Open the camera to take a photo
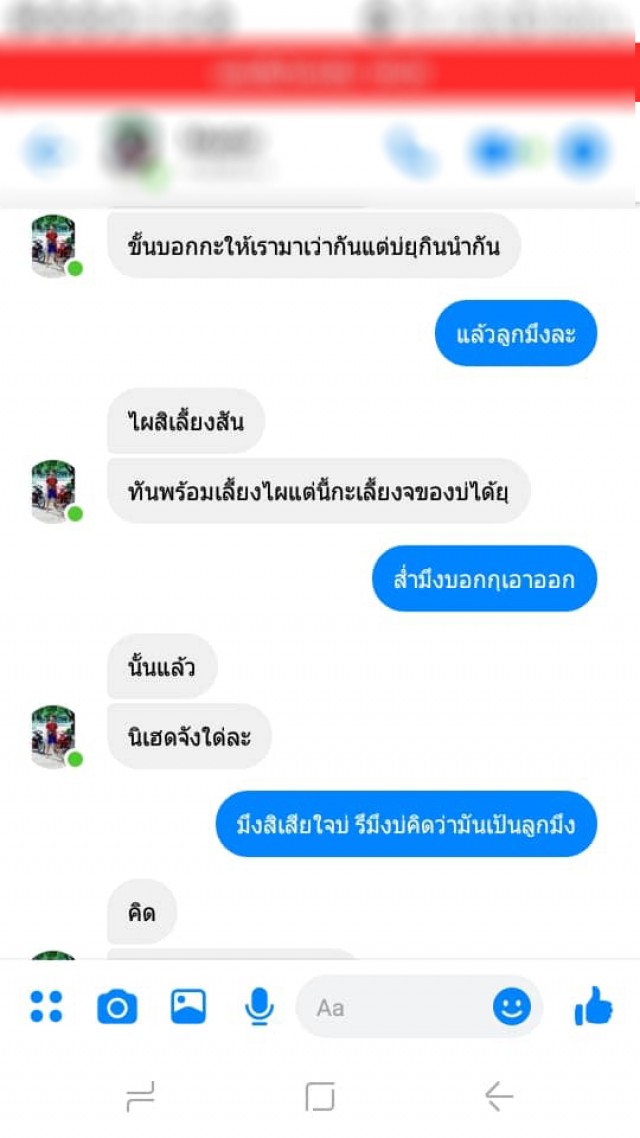 tap(117, 1006)
